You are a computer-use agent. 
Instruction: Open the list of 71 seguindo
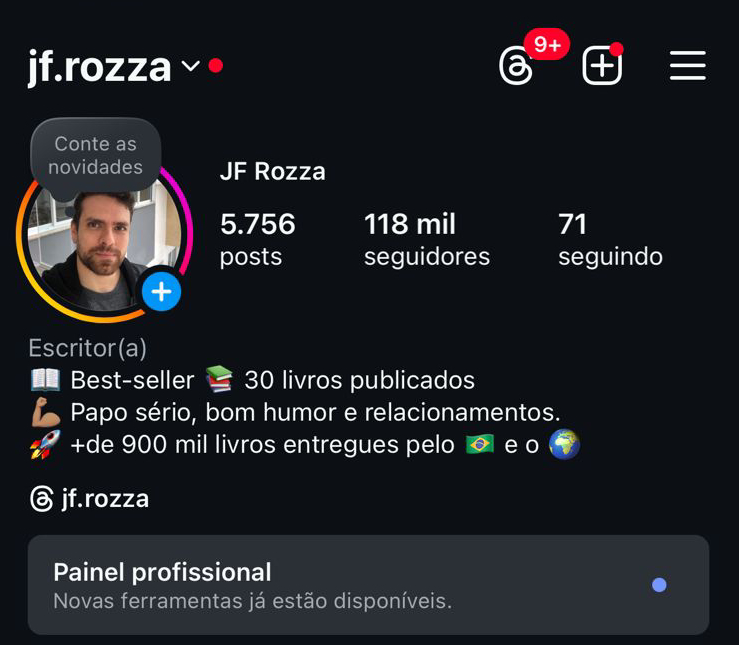(x=609, y=239)
